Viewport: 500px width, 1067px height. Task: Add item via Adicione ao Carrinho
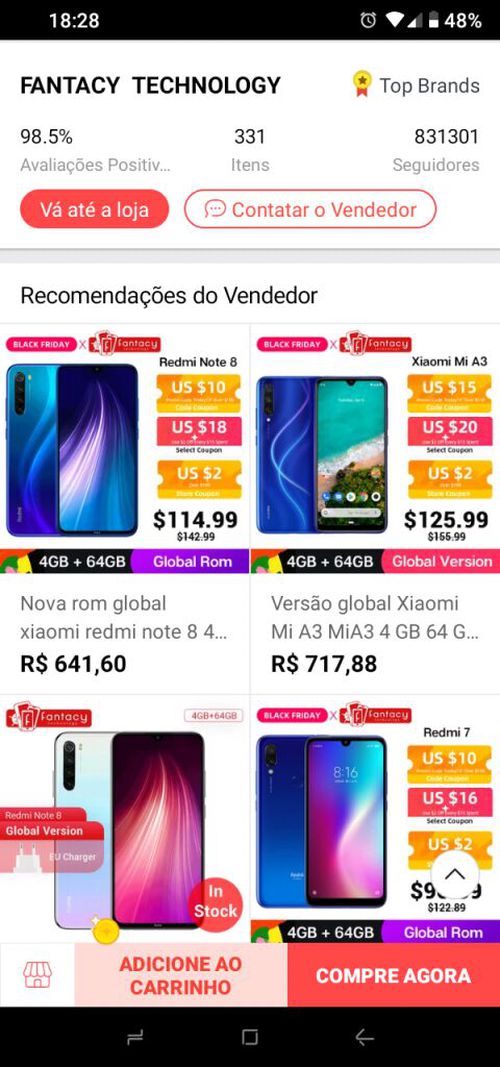(x=181, y=975)
